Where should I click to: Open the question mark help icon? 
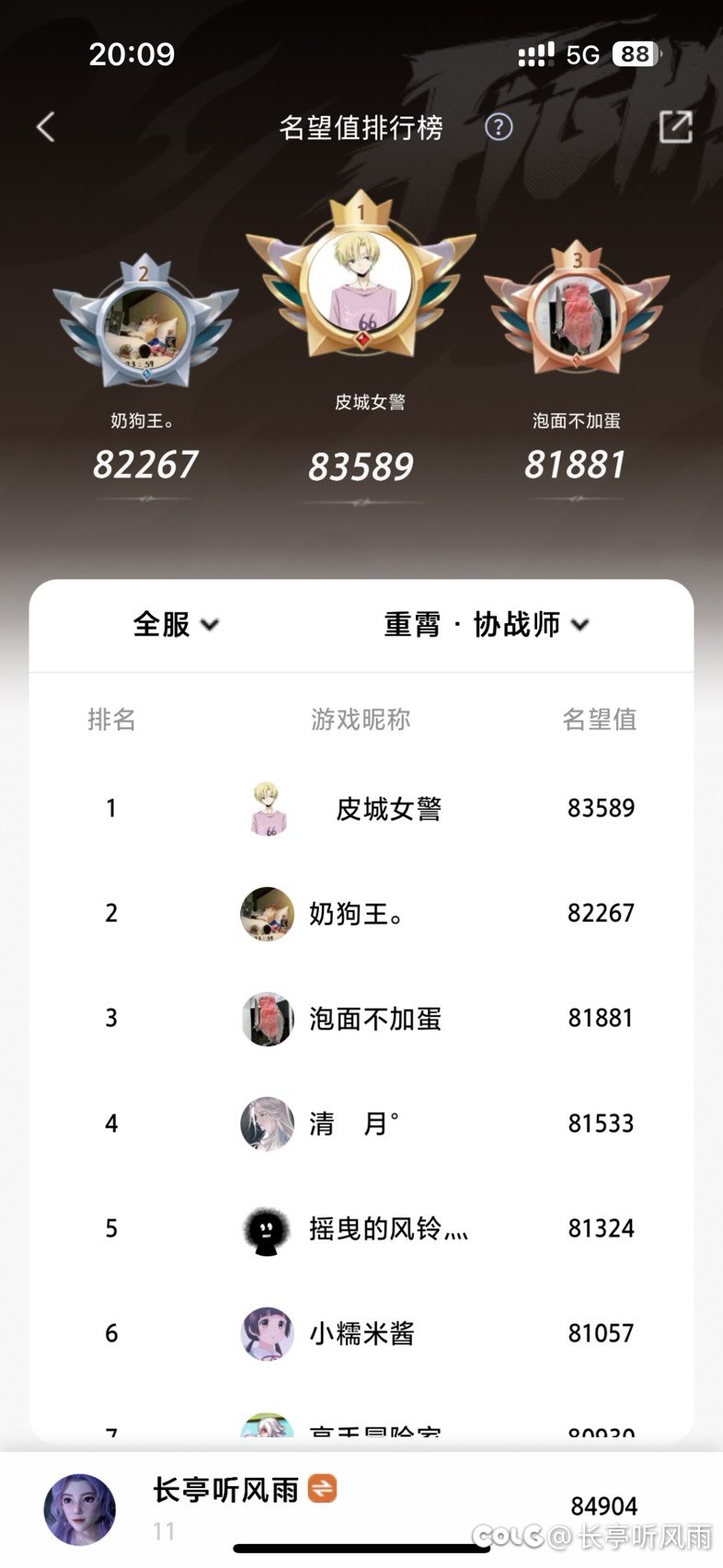[x=498, y=127]
